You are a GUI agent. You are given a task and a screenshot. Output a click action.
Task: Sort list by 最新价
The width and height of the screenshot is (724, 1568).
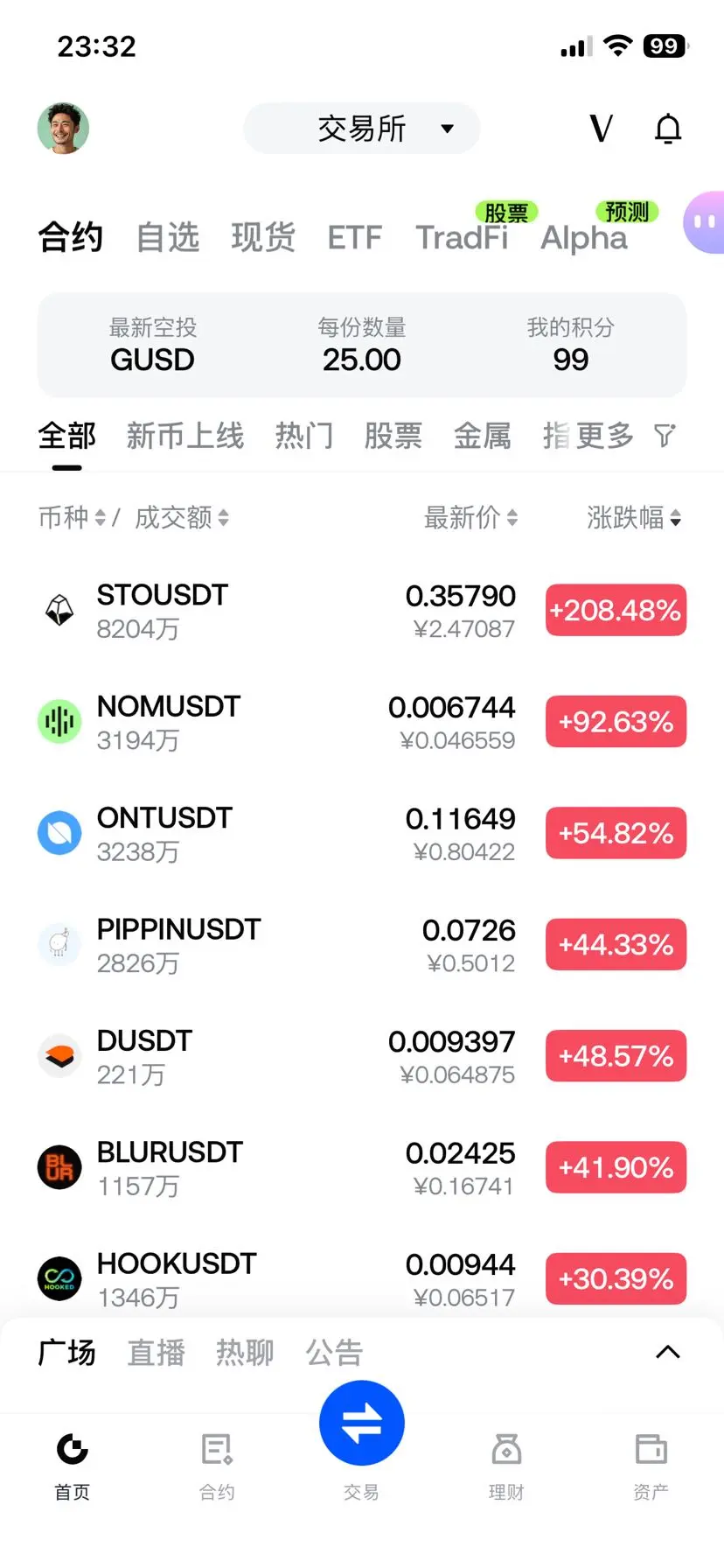pos(470,517)
